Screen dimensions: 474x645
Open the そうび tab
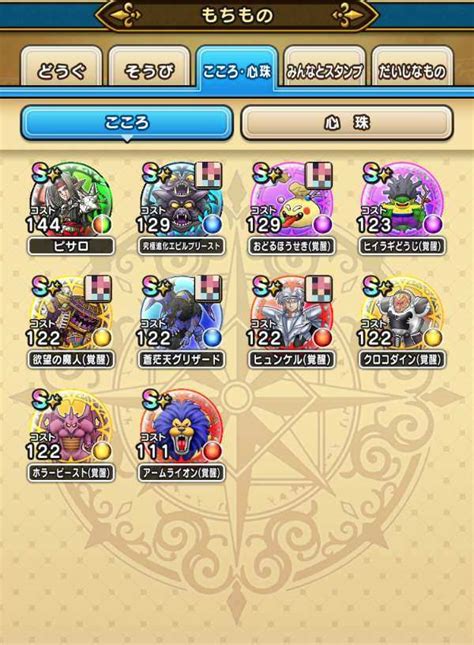point(149,67)
